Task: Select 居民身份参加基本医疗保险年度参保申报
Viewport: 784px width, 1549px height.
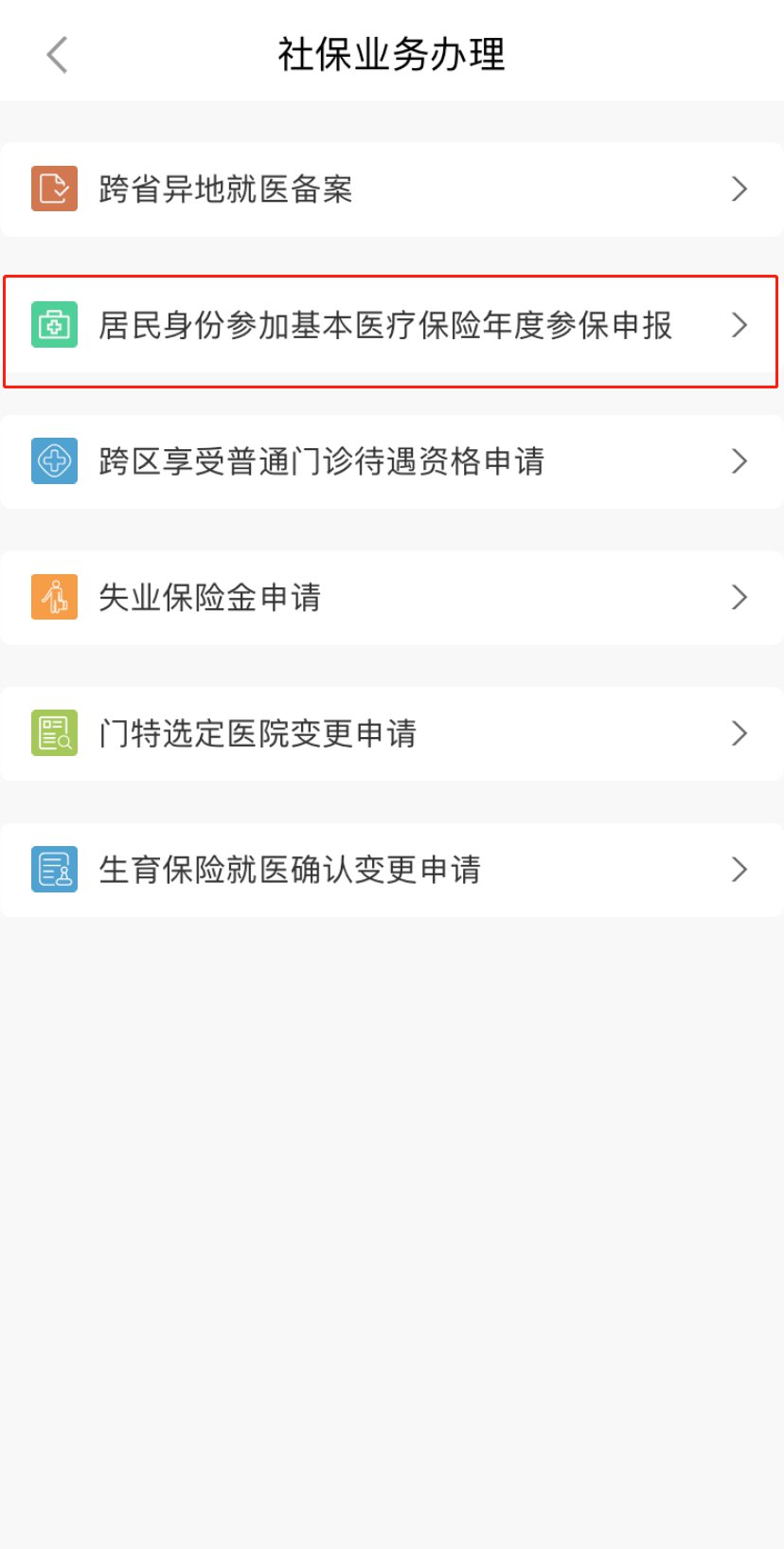Action: (x=391, y=326)
